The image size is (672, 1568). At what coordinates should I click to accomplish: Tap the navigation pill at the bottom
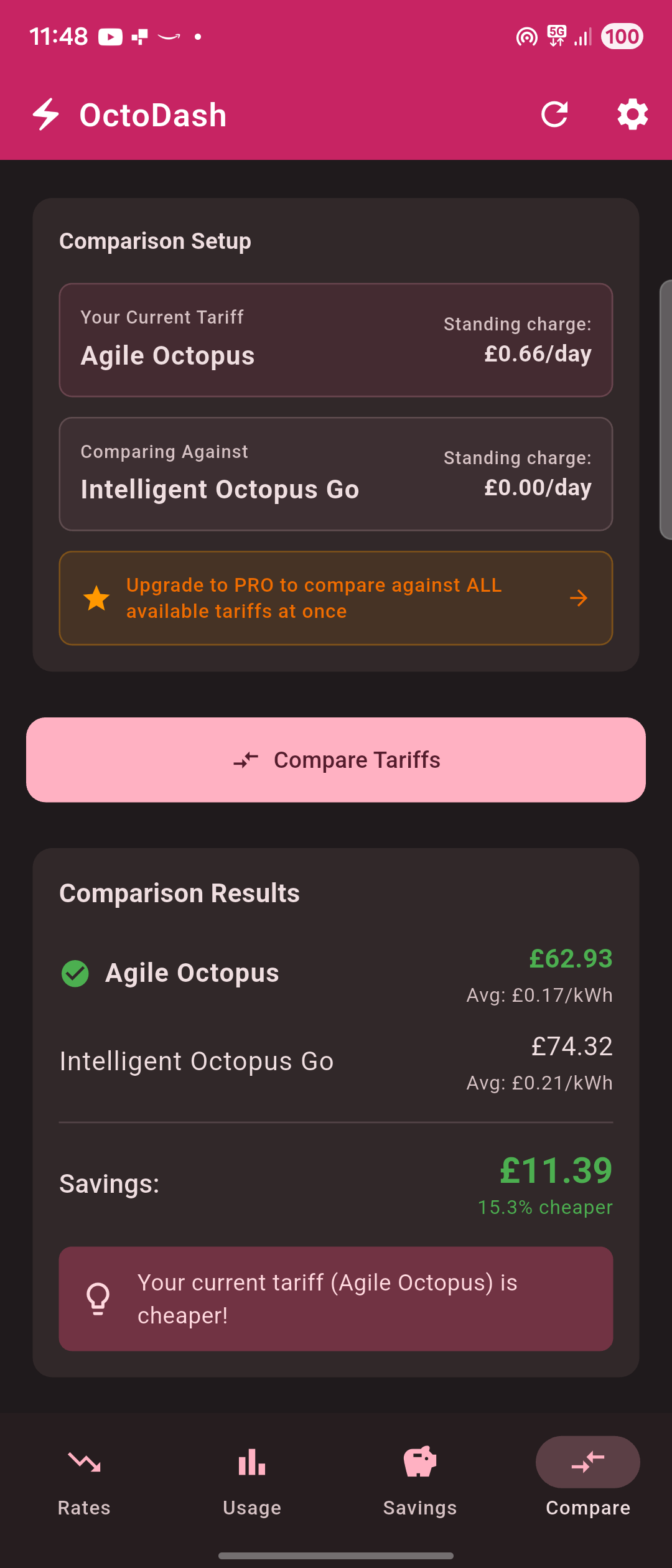coord(336,1554)
